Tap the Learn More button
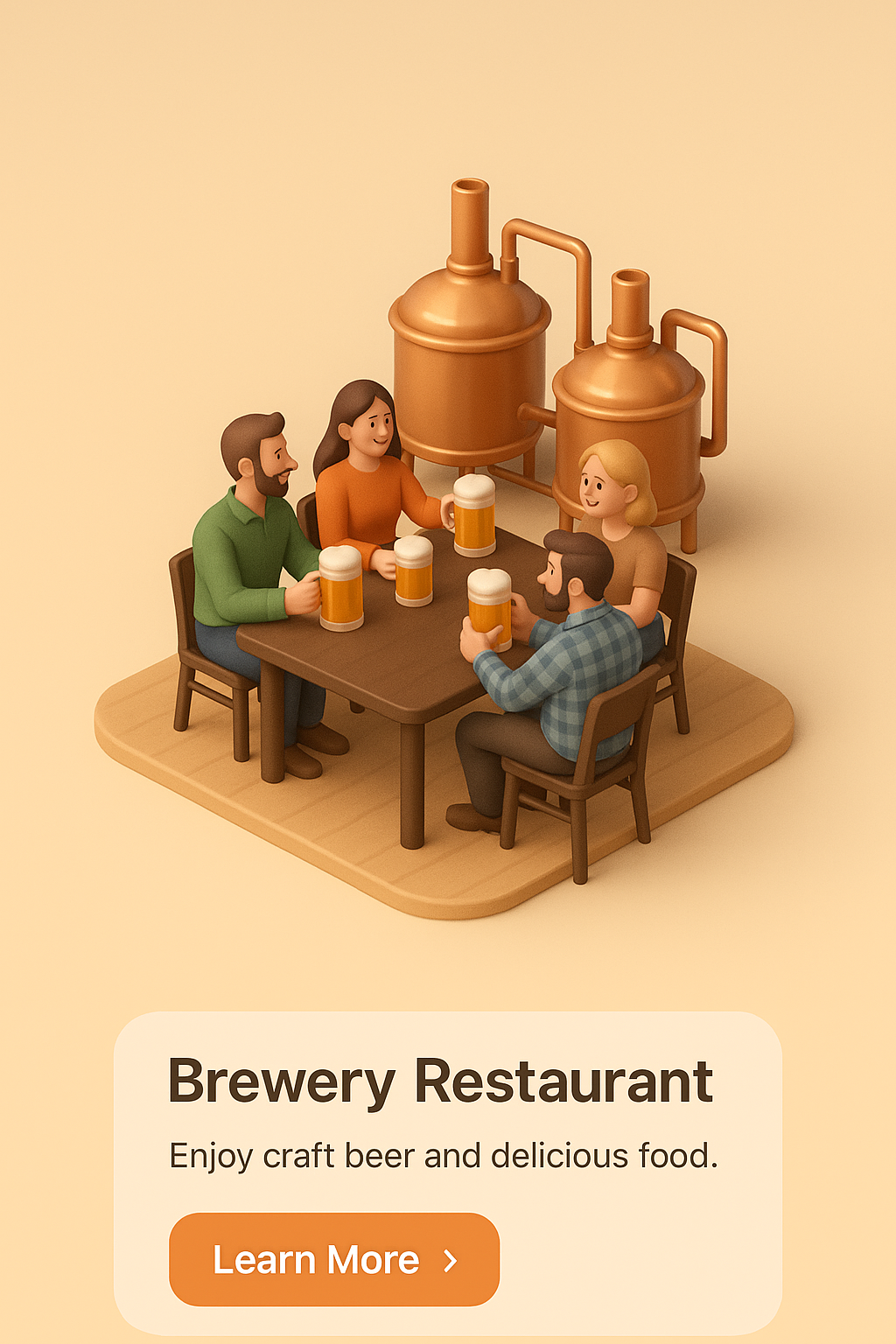Image resolution: width=896 pixels, height=1344 pixels. [x=333, y=1259]
